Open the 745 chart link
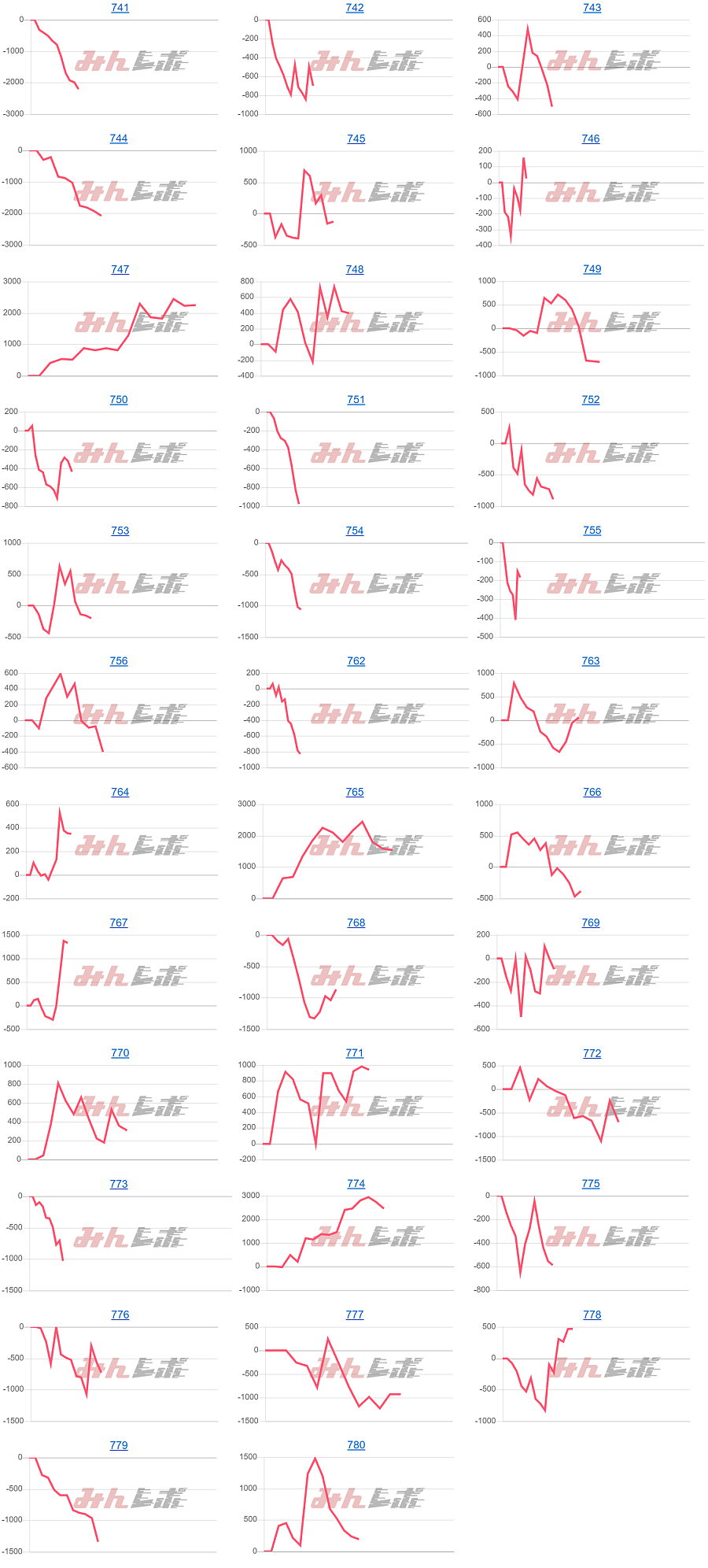The width and height of the screenshot is (708, 1568). click(356, 139)
